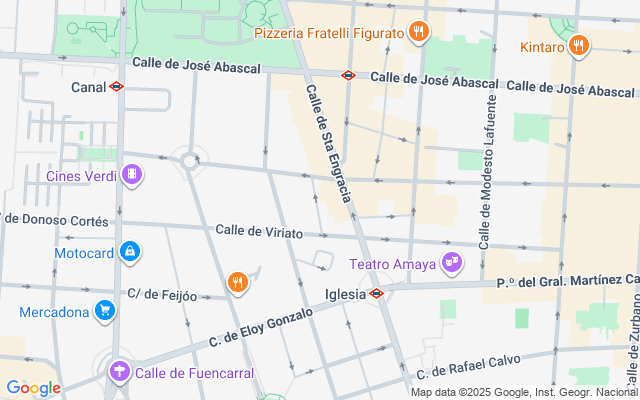This screenshot has height=400, width=640.
Task: Open the Calle de Fuencarral landmark marker
Action: click(x=120, y=373)
